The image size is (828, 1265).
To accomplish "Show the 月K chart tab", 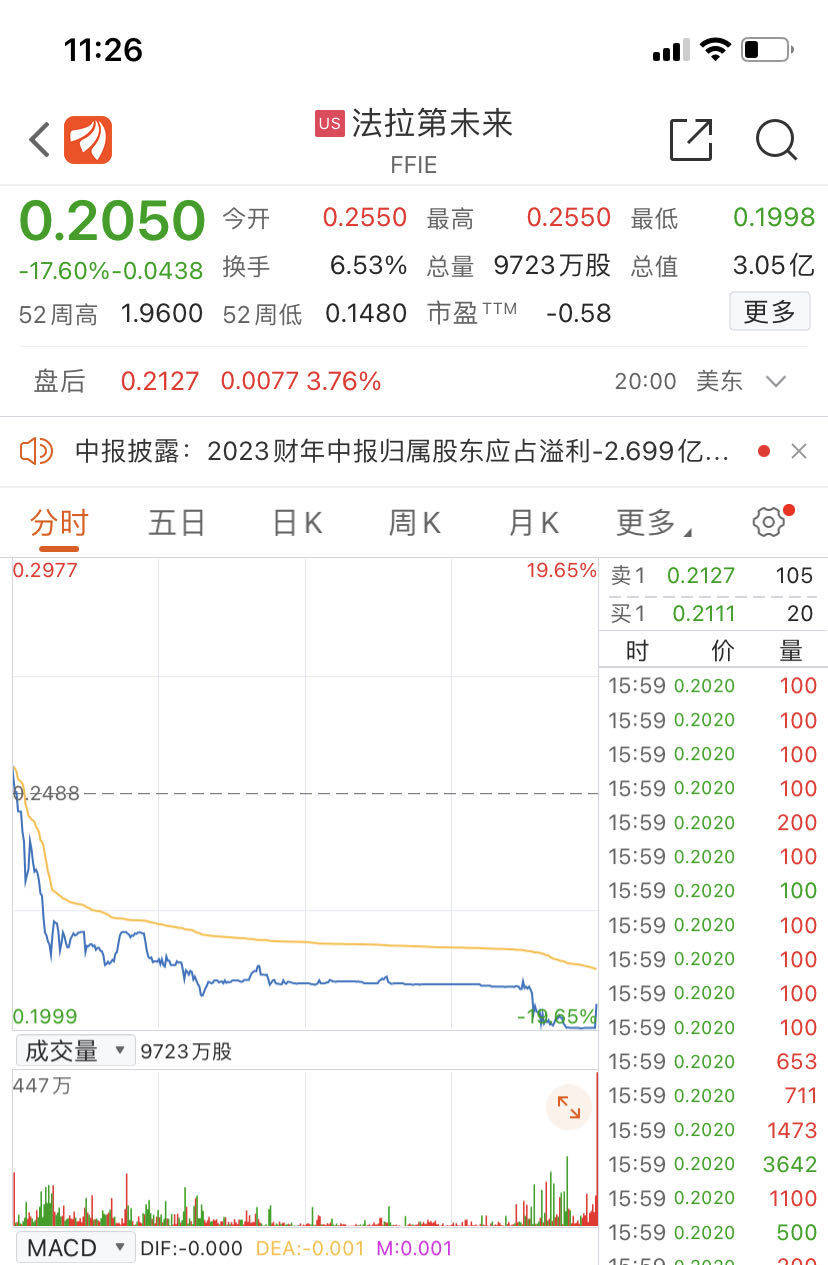I will pyautogui.click(x=533, y=522).
